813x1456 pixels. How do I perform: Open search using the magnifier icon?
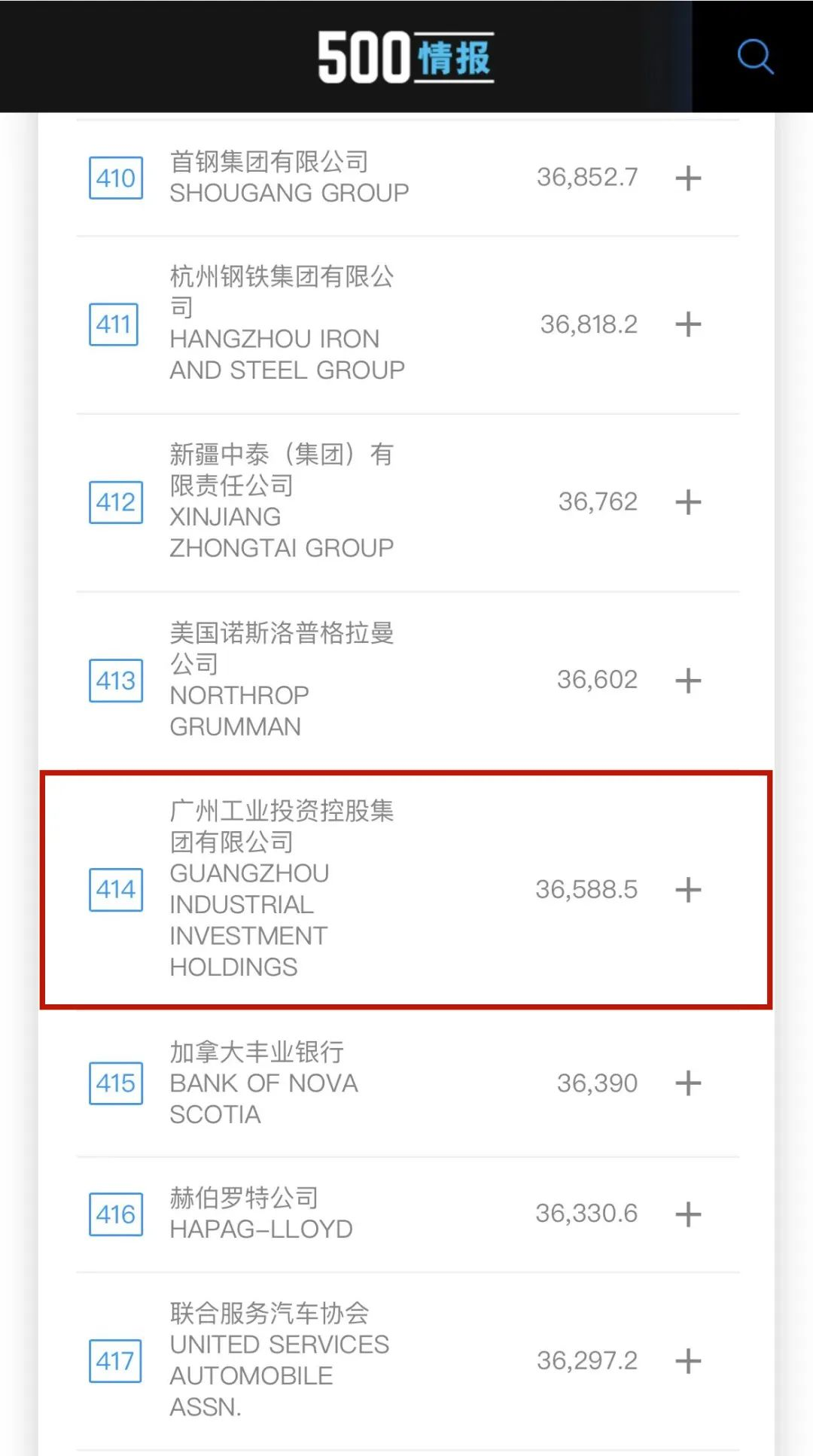(756, 56)
